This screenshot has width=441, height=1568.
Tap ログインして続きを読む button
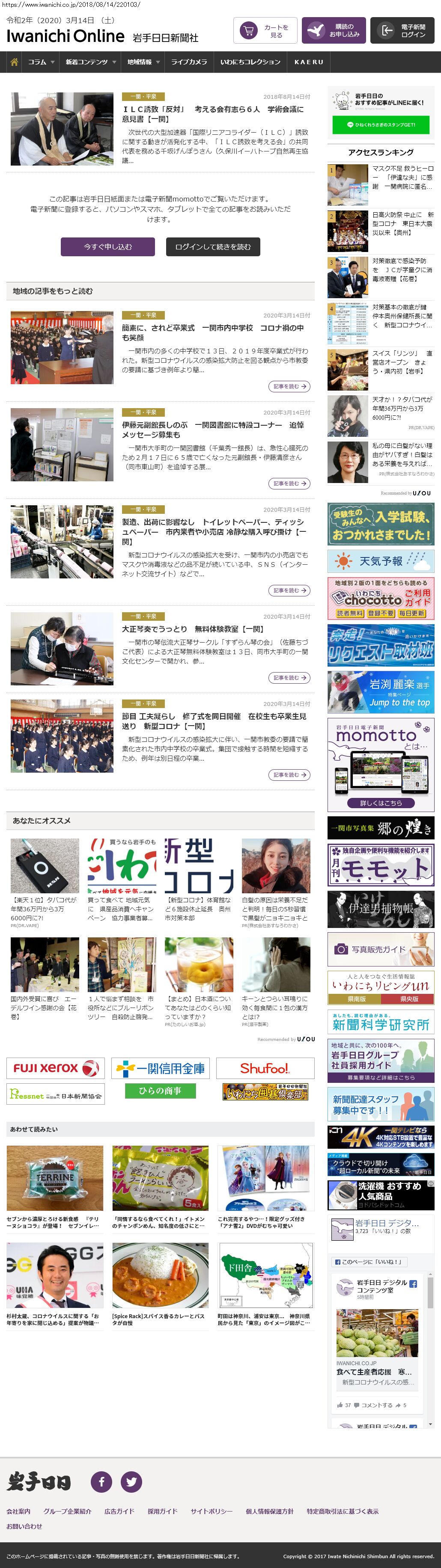[213, 246]
